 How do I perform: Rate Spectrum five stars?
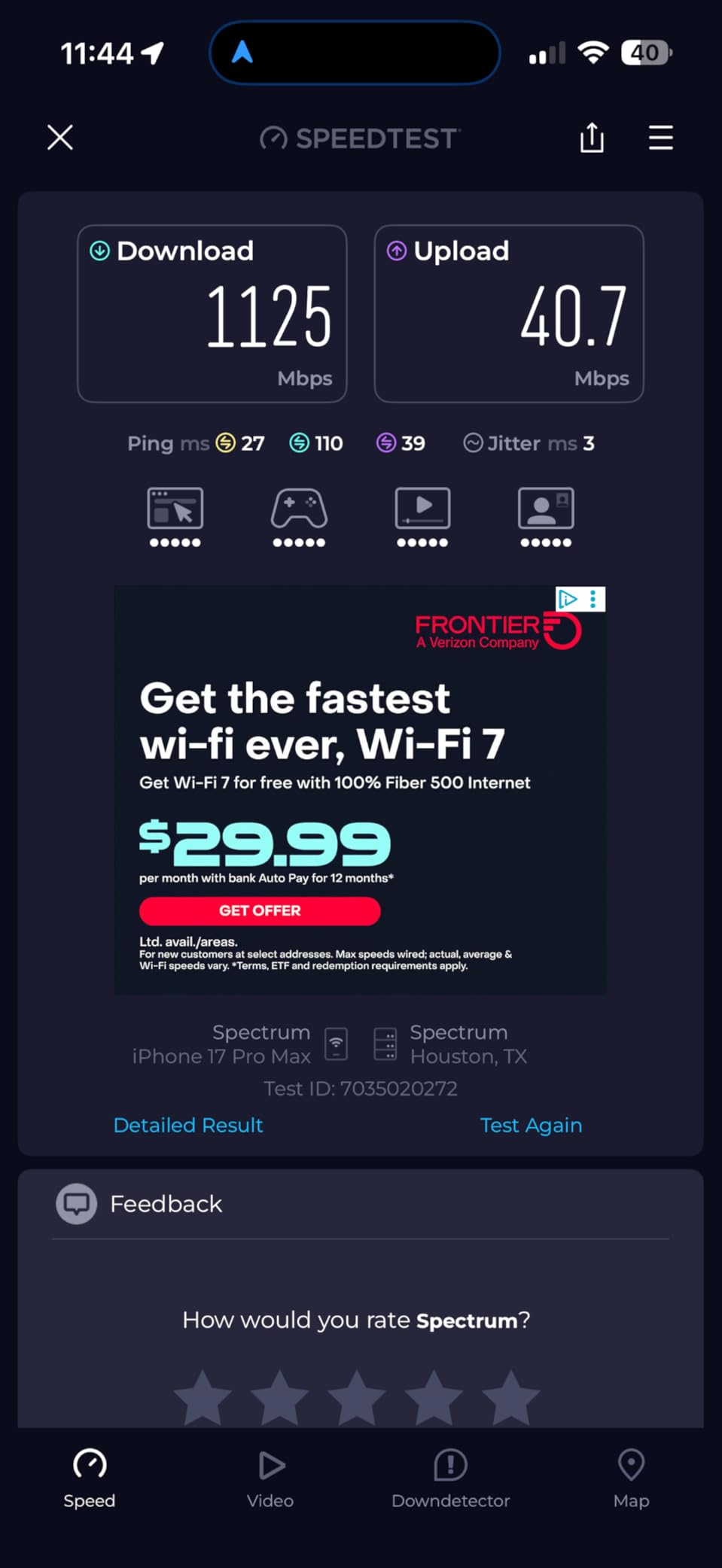click(x=511, y=1398)
